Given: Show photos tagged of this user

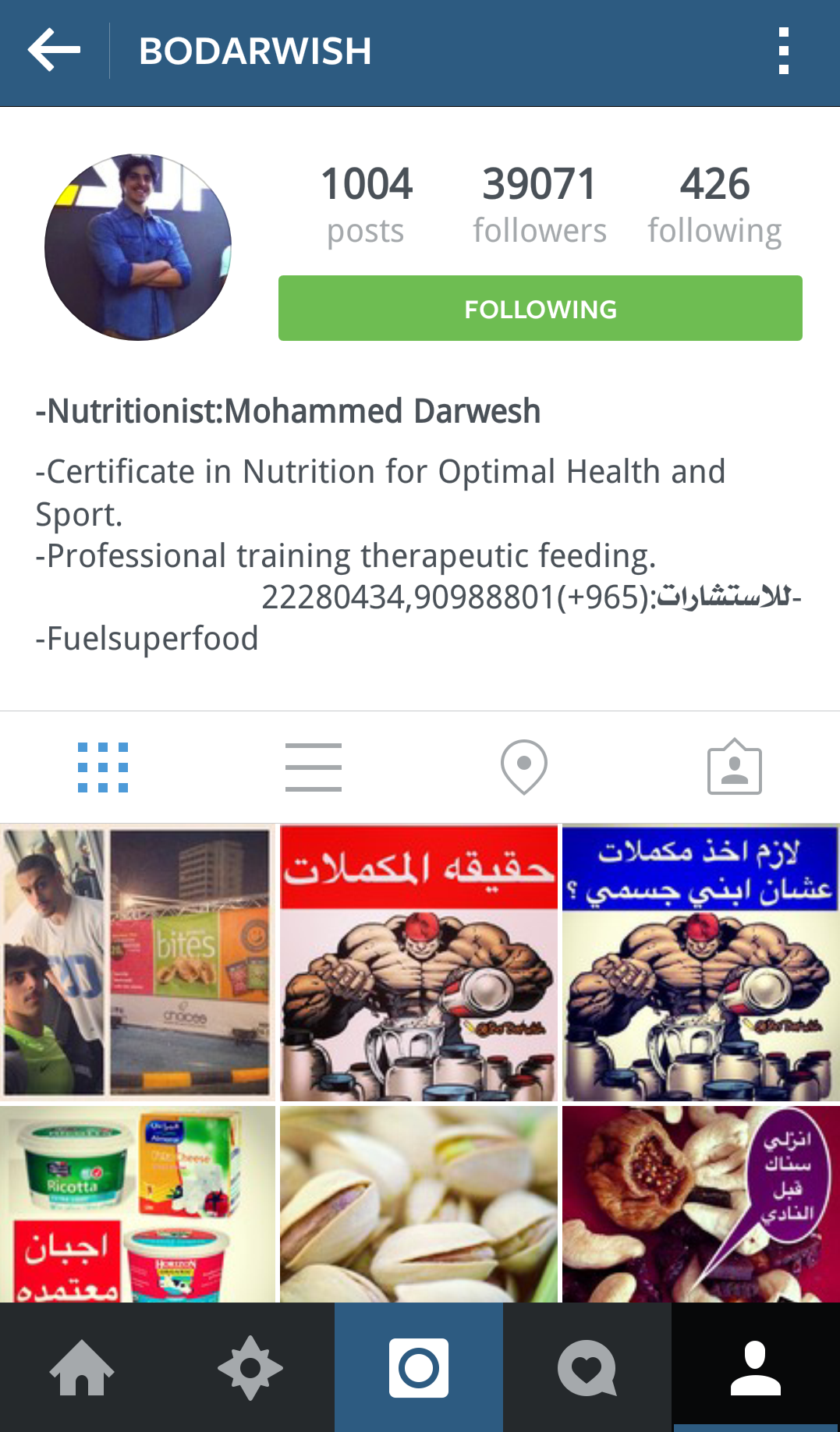Looking at the screenshot, I should (734, 767).
